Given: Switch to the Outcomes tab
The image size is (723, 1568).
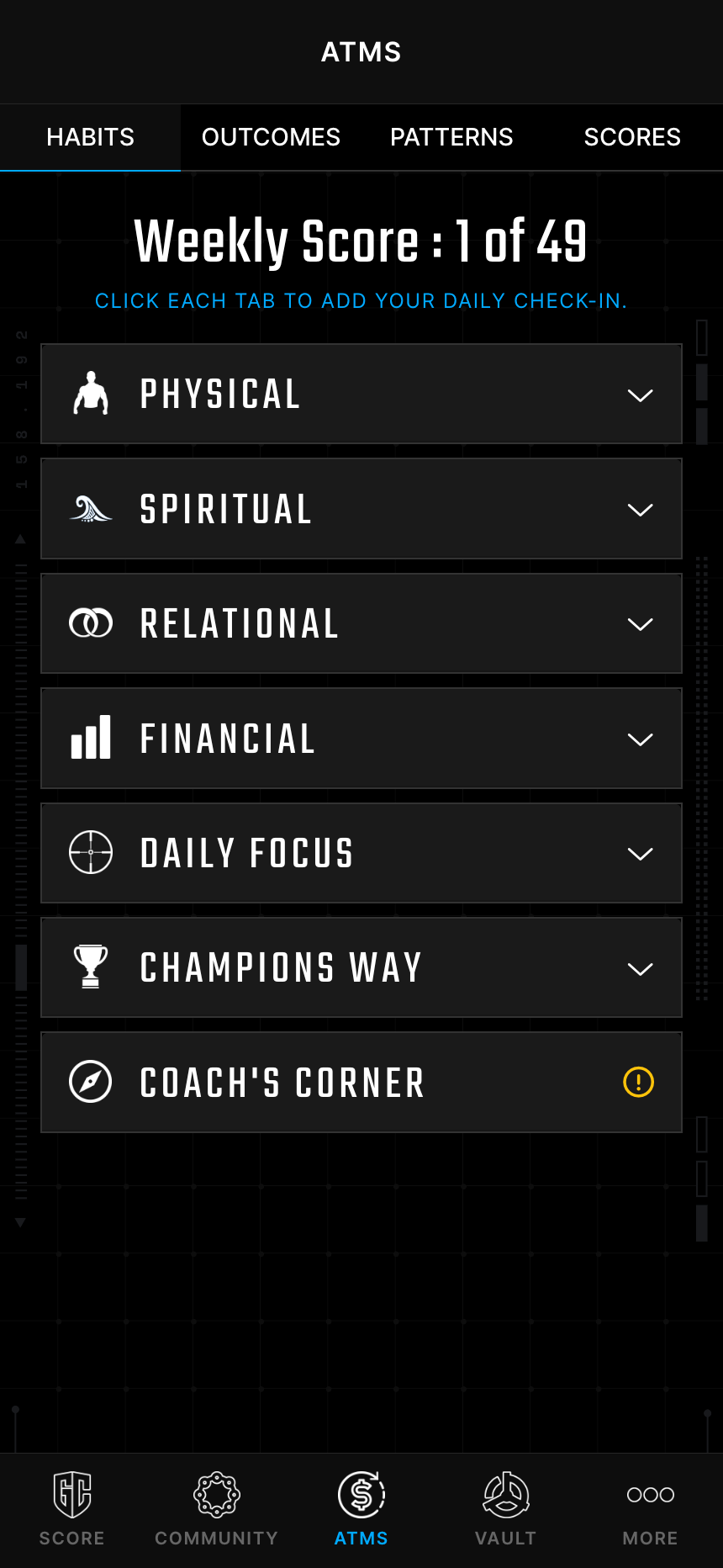Looking at the screenshot, I should coord(271,137).
